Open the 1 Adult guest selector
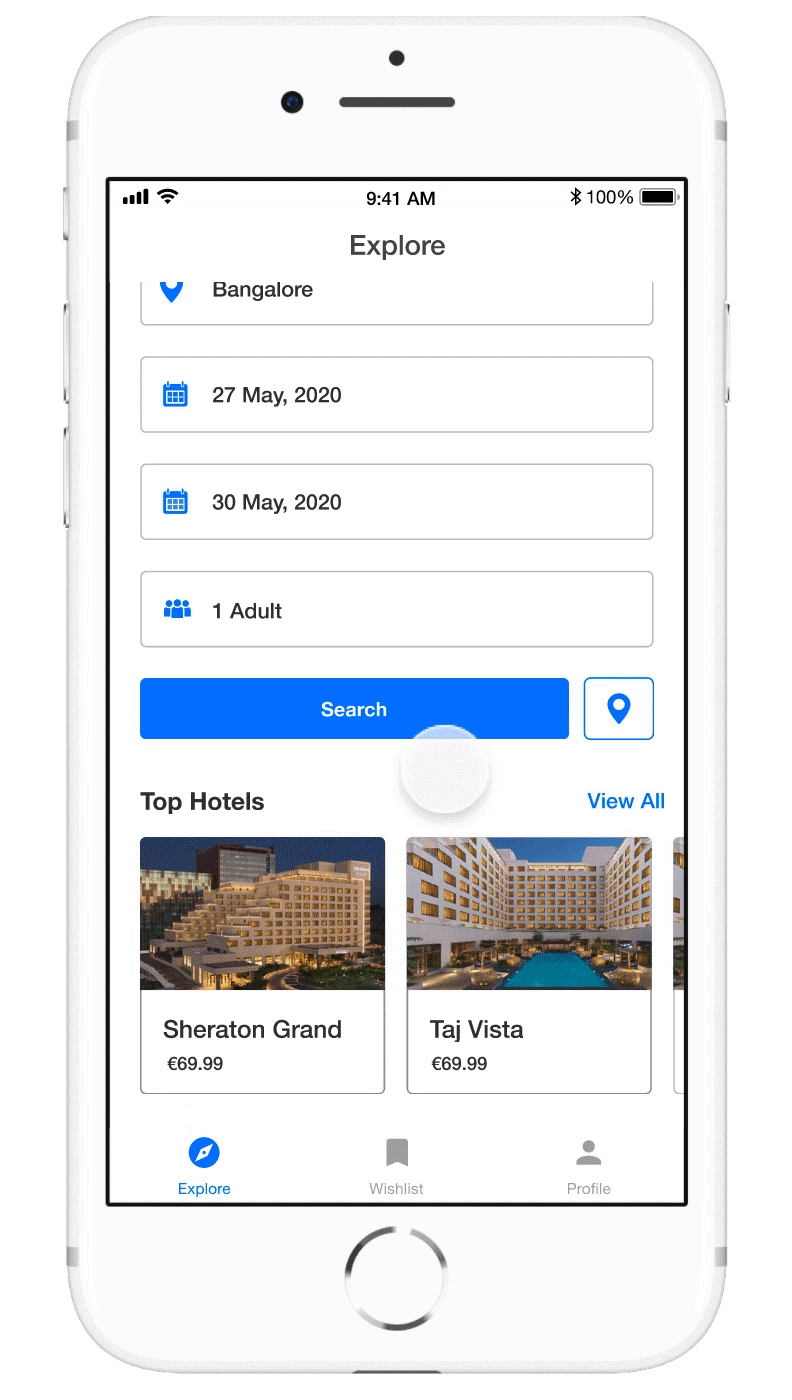792x1400 pixels. 396,610
